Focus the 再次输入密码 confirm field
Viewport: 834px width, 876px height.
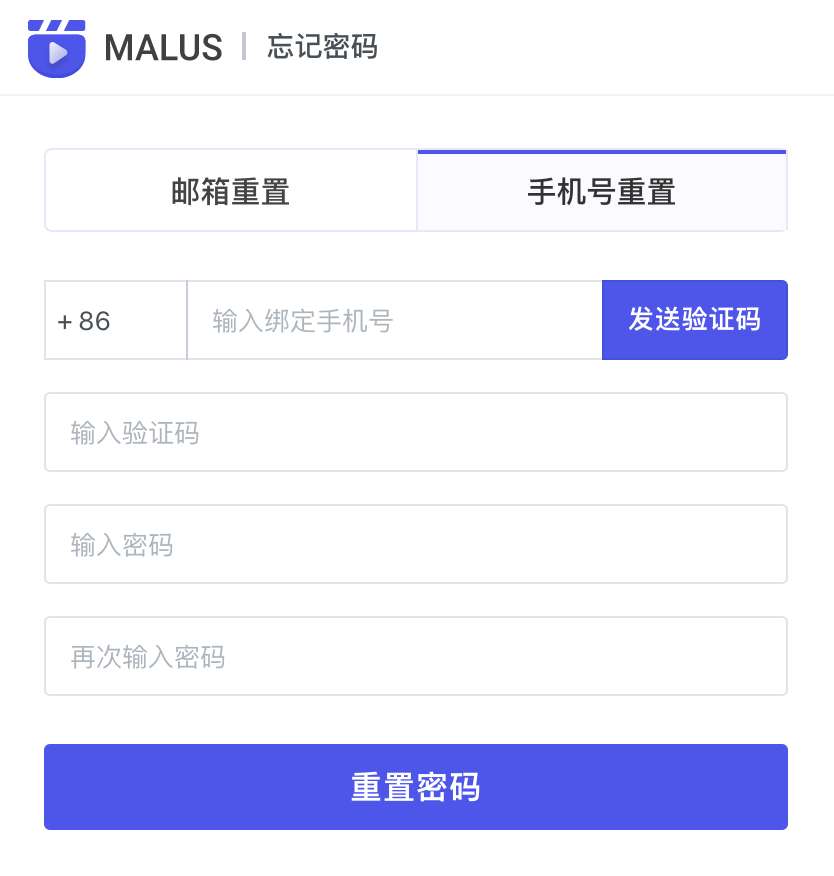coord(415,656)
